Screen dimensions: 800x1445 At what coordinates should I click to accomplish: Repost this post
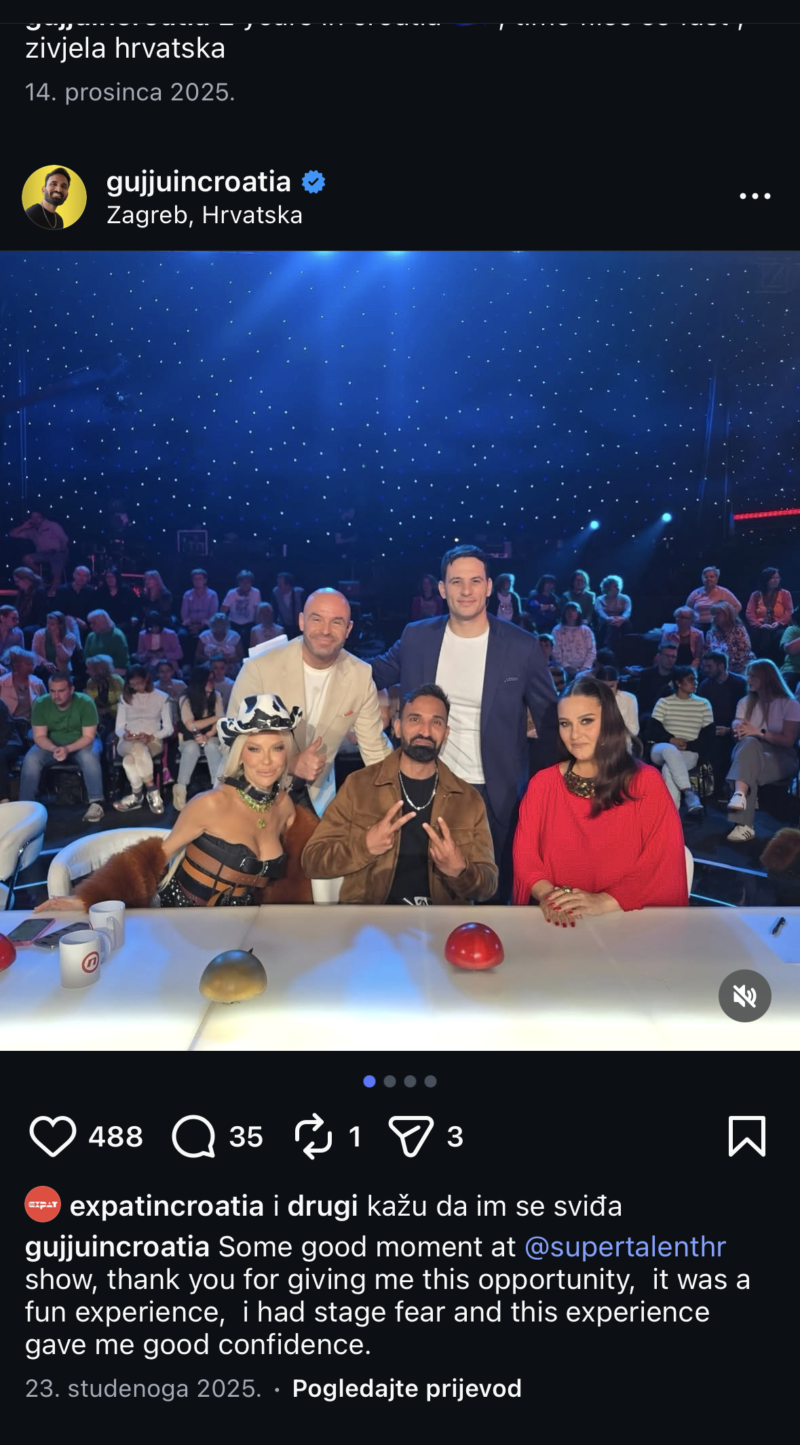tap(314, 1137)
